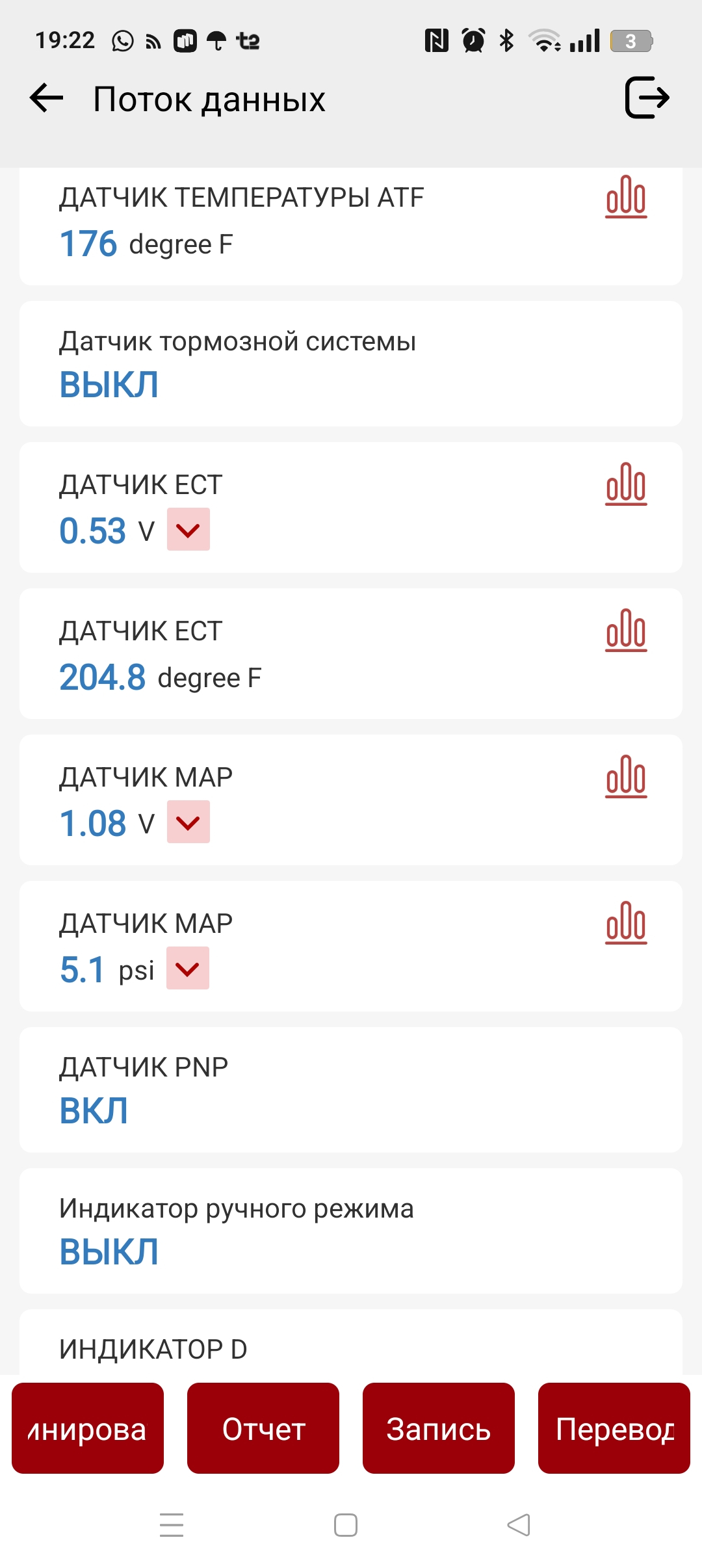
Task: Expand the dropdown next to 0.53 V
Action: pos(188,530)
